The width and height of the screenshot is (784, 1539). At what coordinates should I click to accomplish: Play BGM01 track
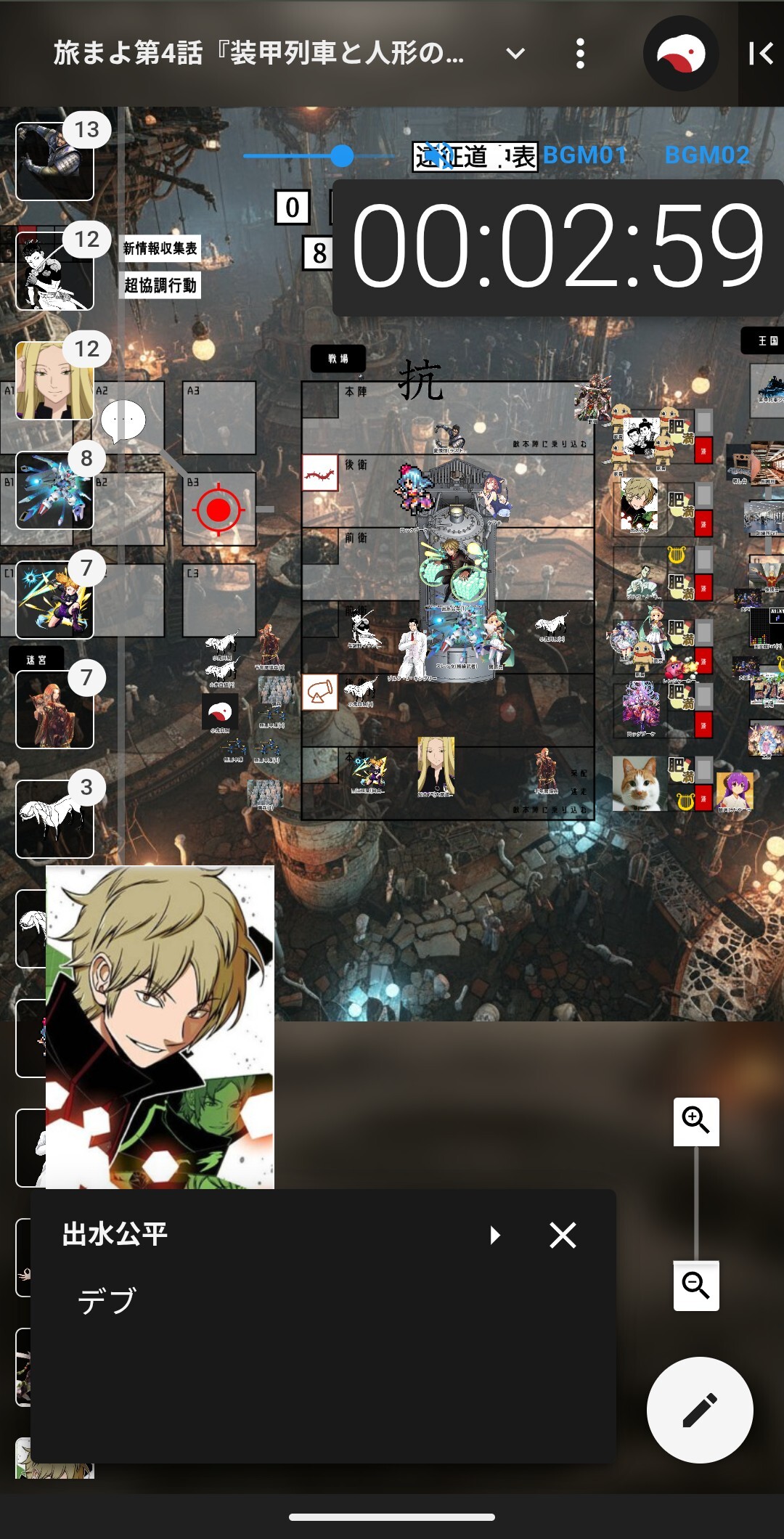coord(585,155)
